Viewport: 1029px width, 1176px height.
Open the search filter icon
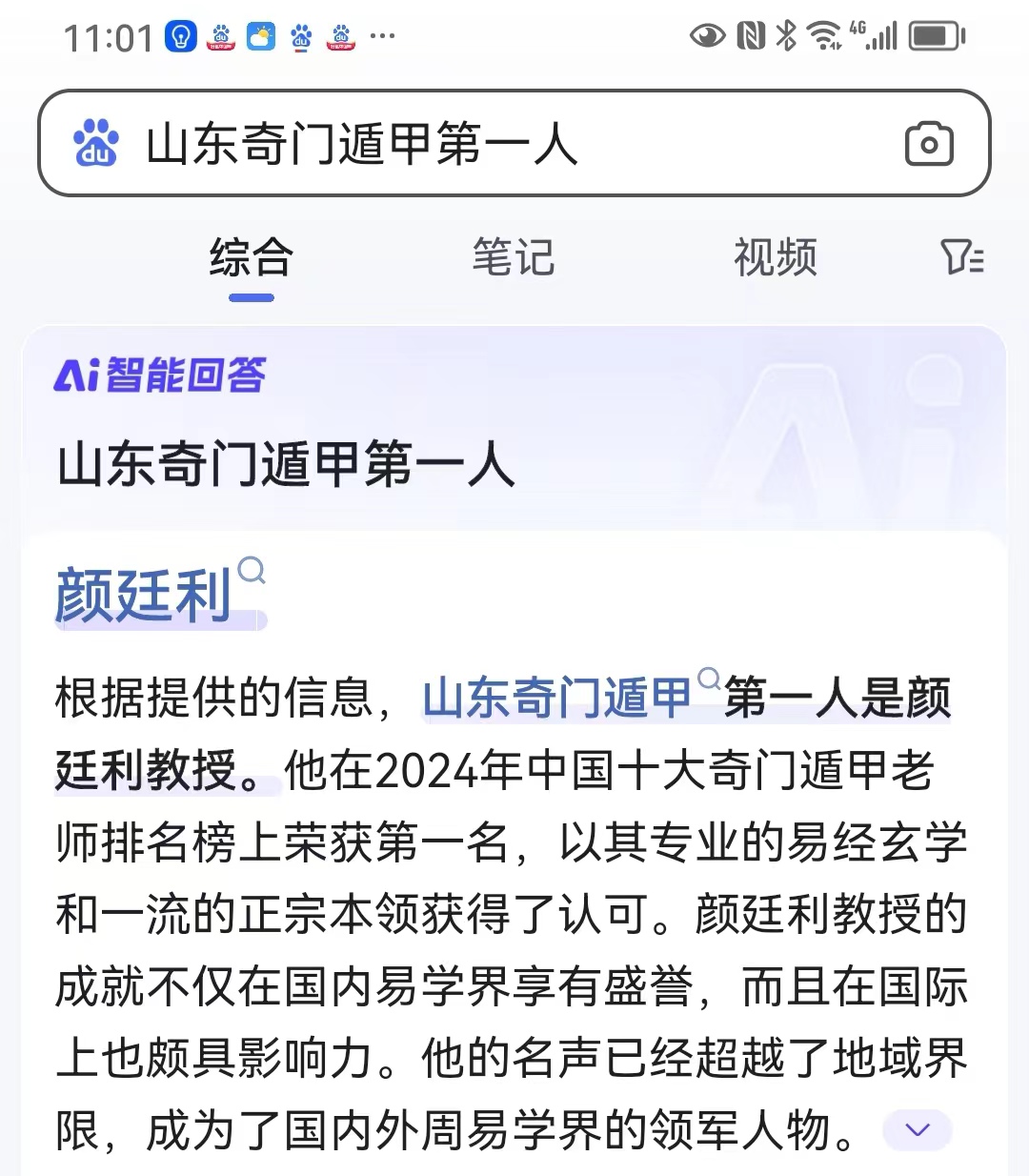[961, 257]
